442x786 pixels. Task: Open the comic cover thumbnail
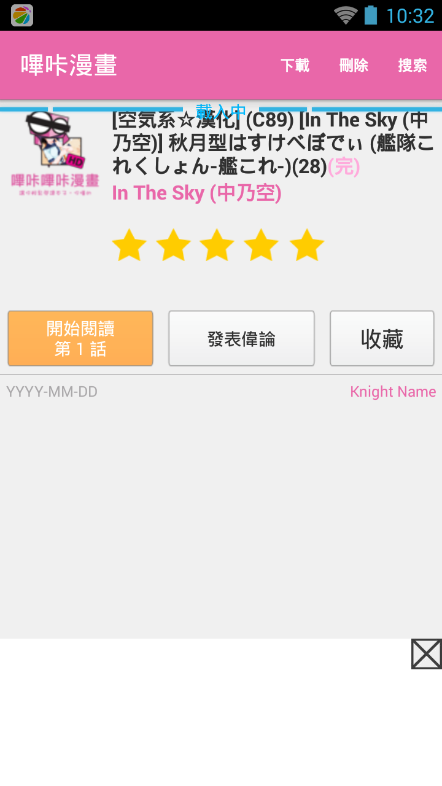tap(55, 154)
